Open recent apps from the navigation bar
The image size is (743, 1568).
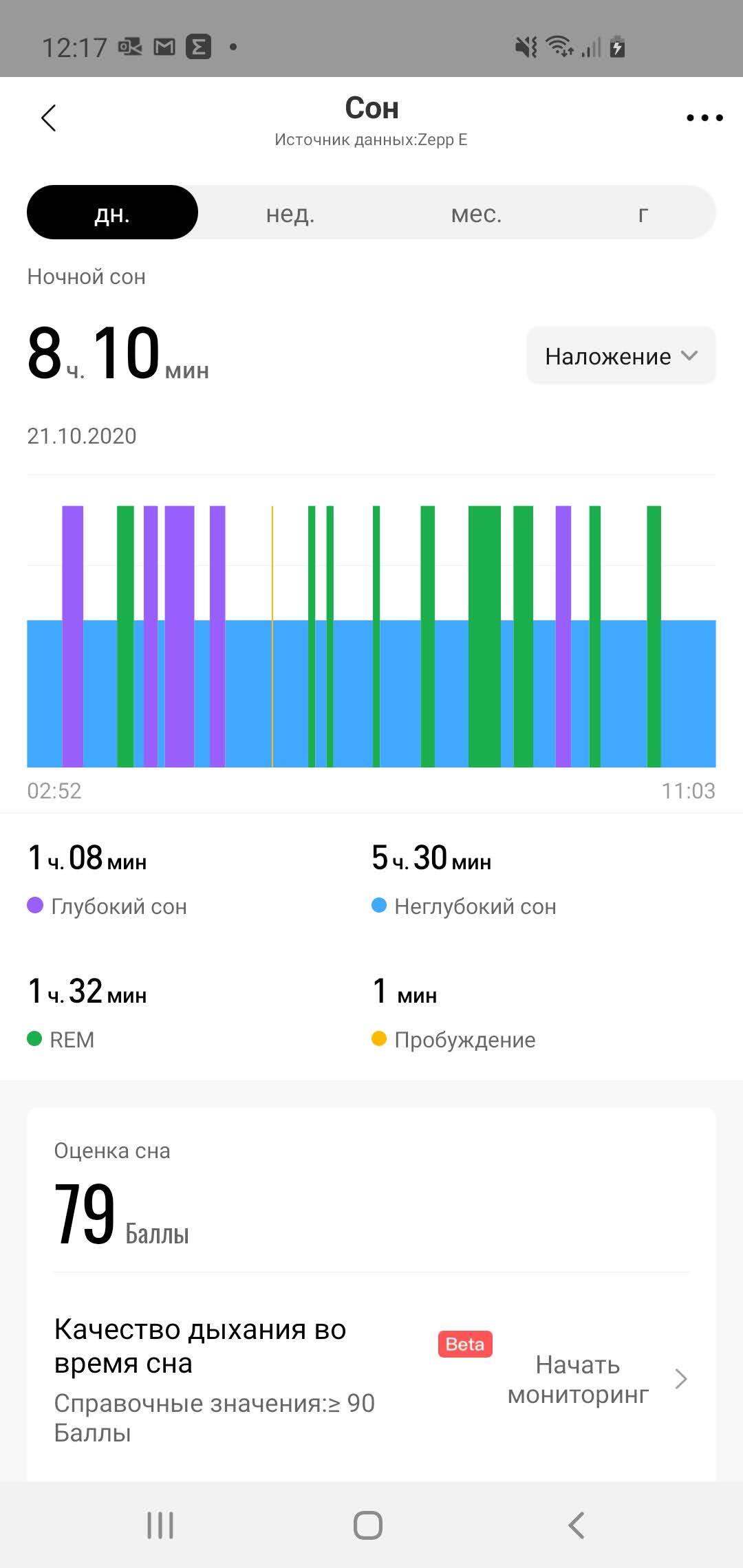point(160,1525)
